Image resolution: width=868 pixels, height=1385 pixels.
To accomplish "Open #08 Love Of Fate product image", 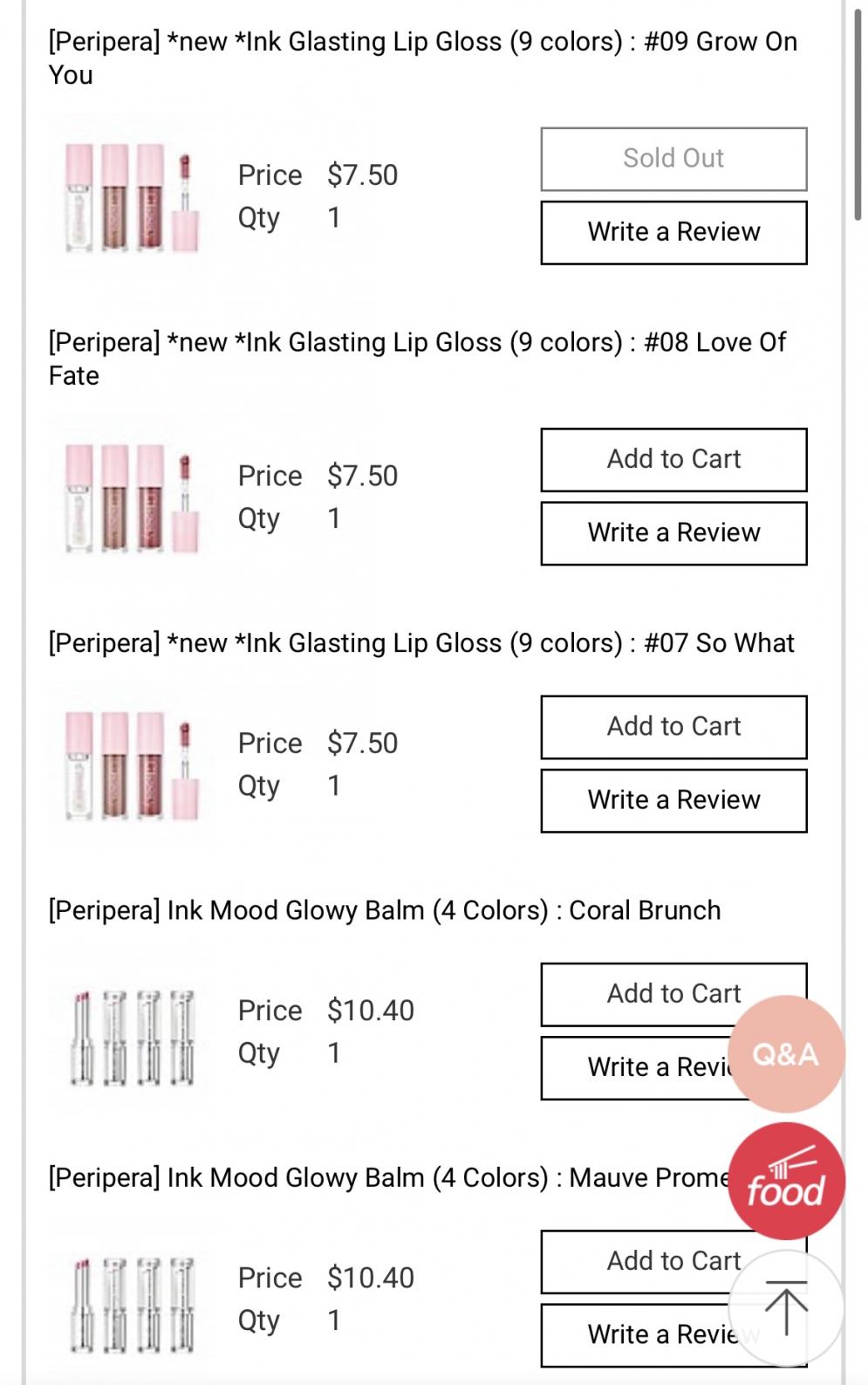I will [133, 498].
